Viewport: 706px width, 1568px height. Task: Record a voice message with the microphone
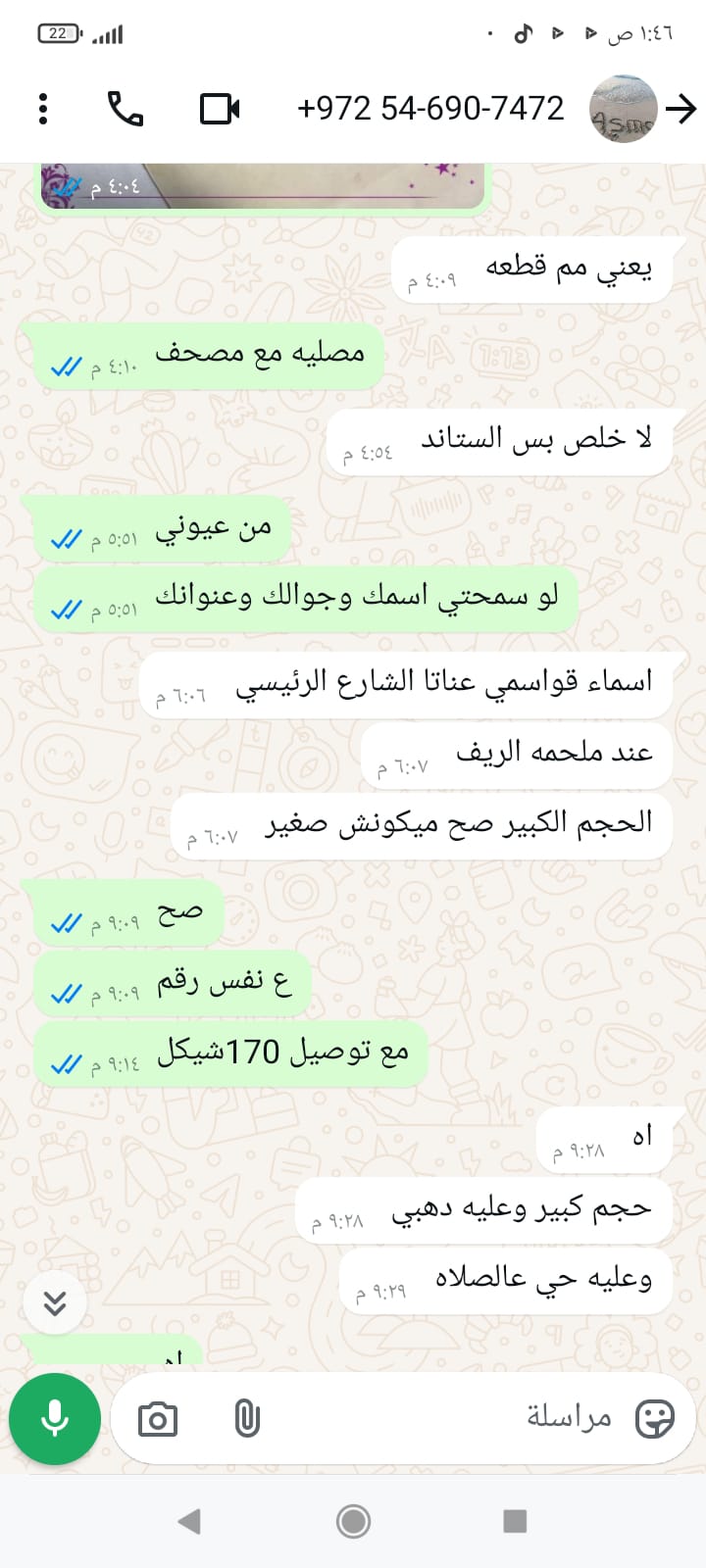pyautogui.click(x=55, y=1418)
